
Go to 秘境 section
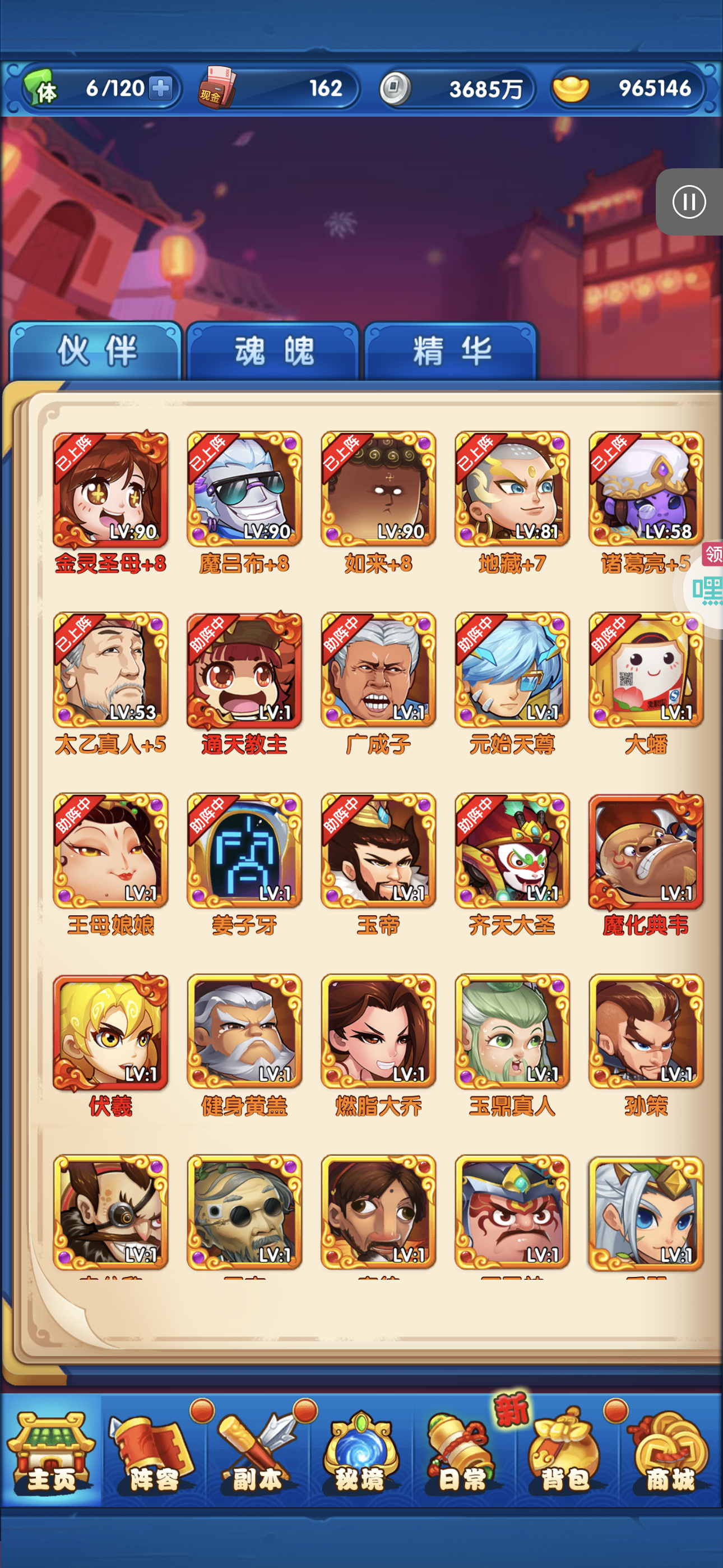click(360, 1452)
